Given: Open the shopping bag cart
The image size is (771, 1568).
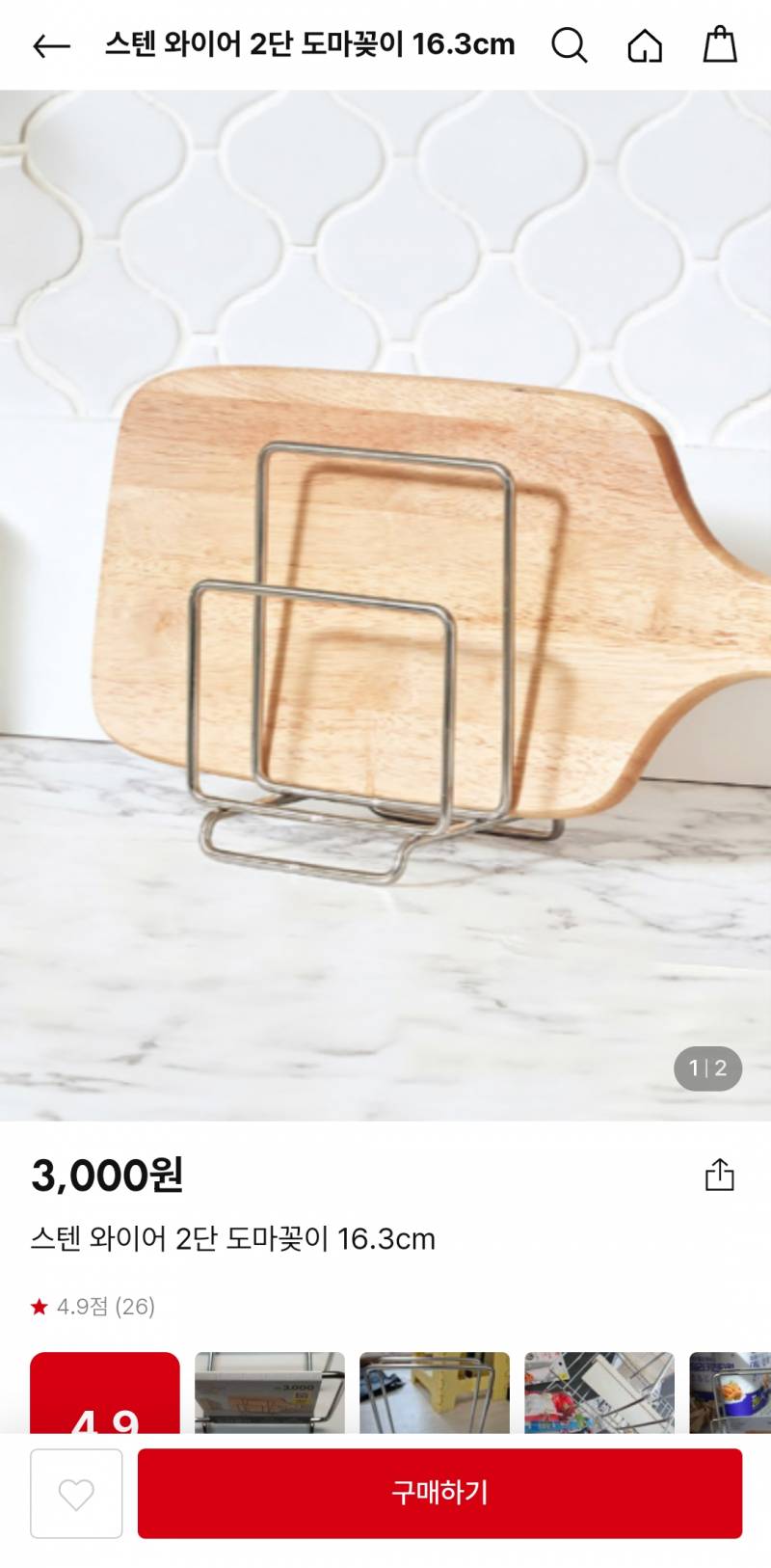Looking at the screenshot, I should 720,44.
